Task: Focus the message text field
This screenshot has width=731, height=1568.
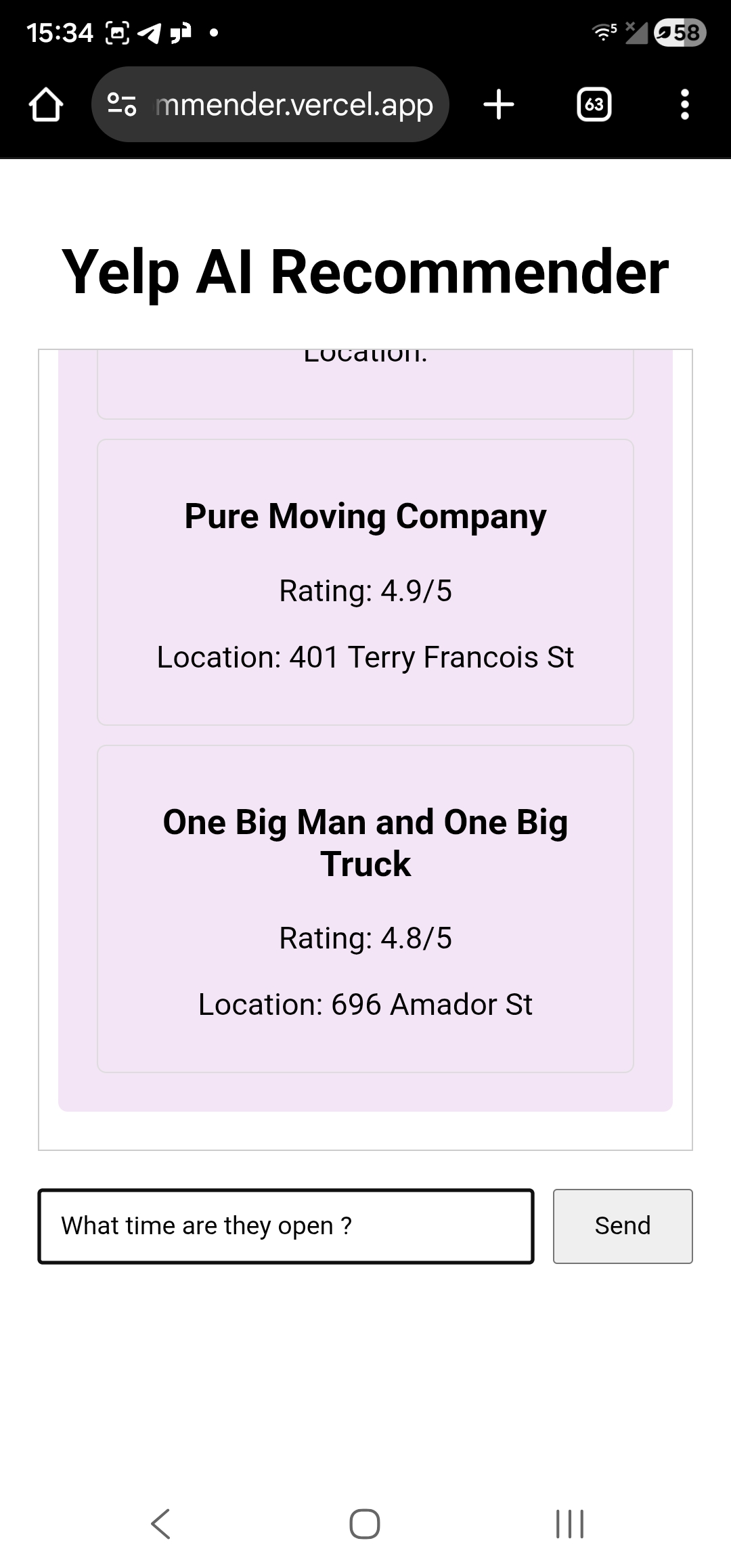Action: [286, 1226]
